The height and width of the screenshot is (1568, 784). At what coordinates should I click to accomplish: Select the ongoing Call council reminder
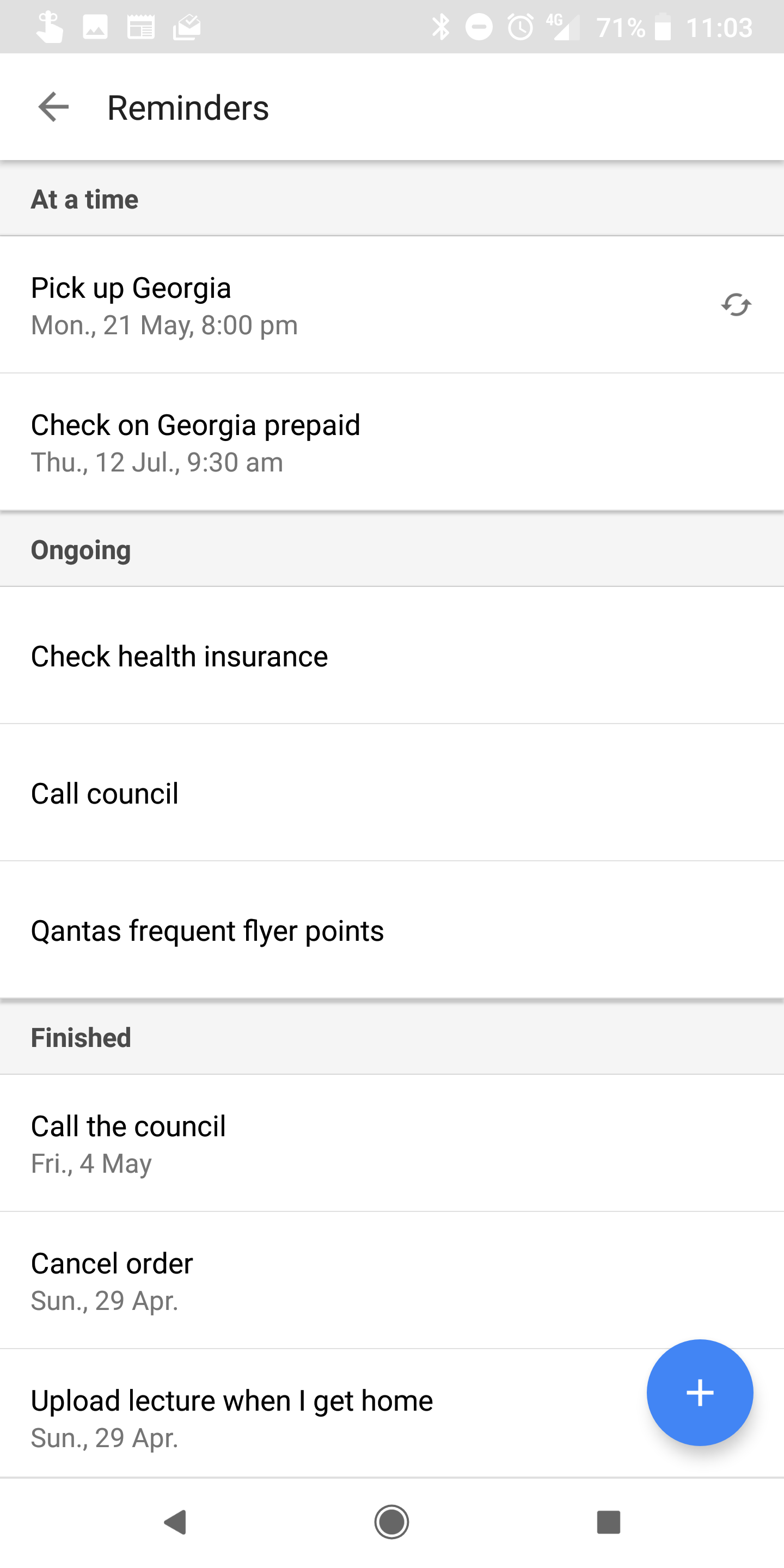[x=392, y=793]
